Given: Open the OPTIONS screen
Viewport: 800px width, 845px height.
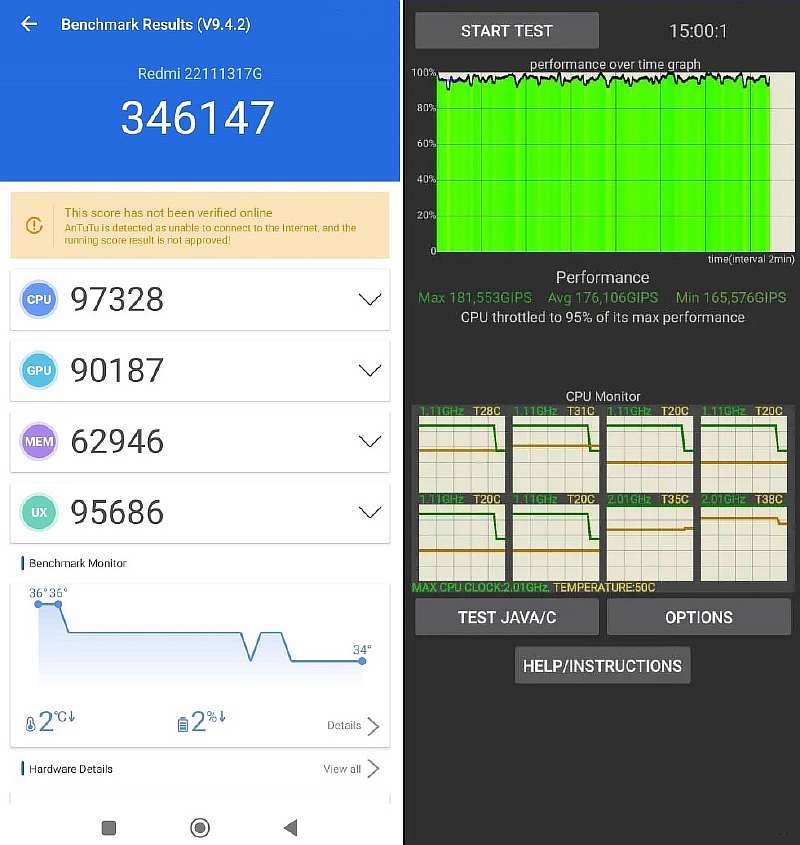Looking at the screenshot, I should click(698, 617).
